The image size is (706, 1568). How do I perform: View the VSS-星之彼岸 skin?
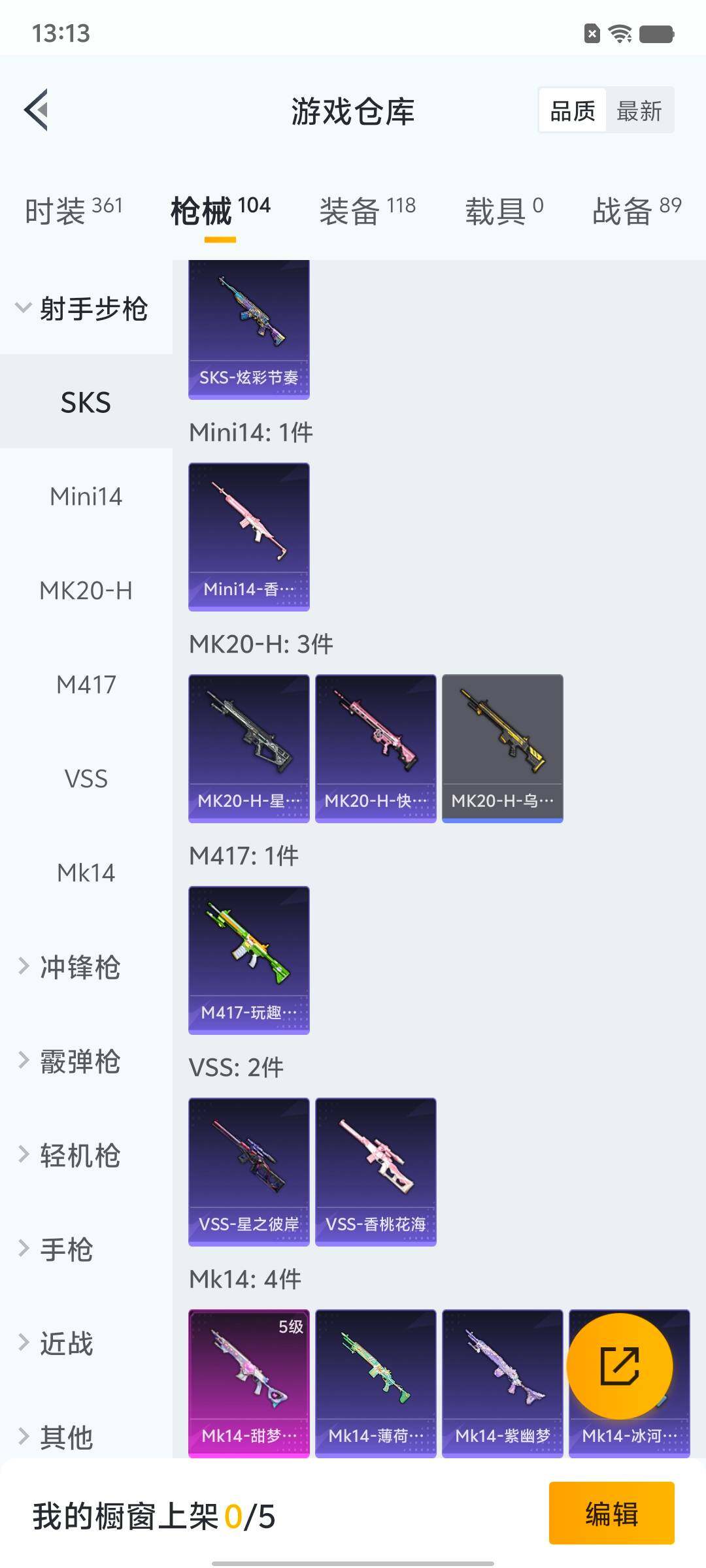(x=248, y=1171)
